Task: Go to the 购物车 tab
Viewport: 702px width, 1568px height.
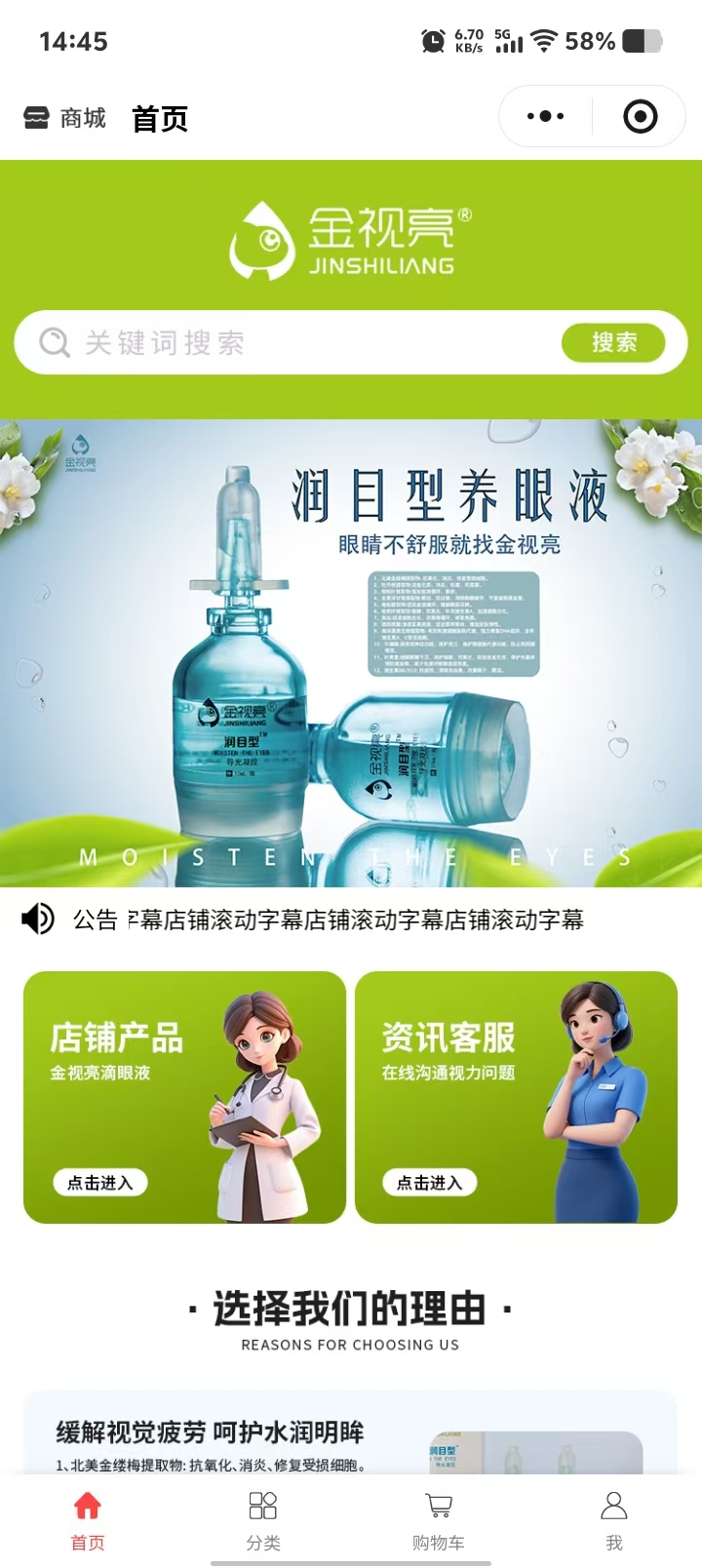Action: coord(439,1519)
